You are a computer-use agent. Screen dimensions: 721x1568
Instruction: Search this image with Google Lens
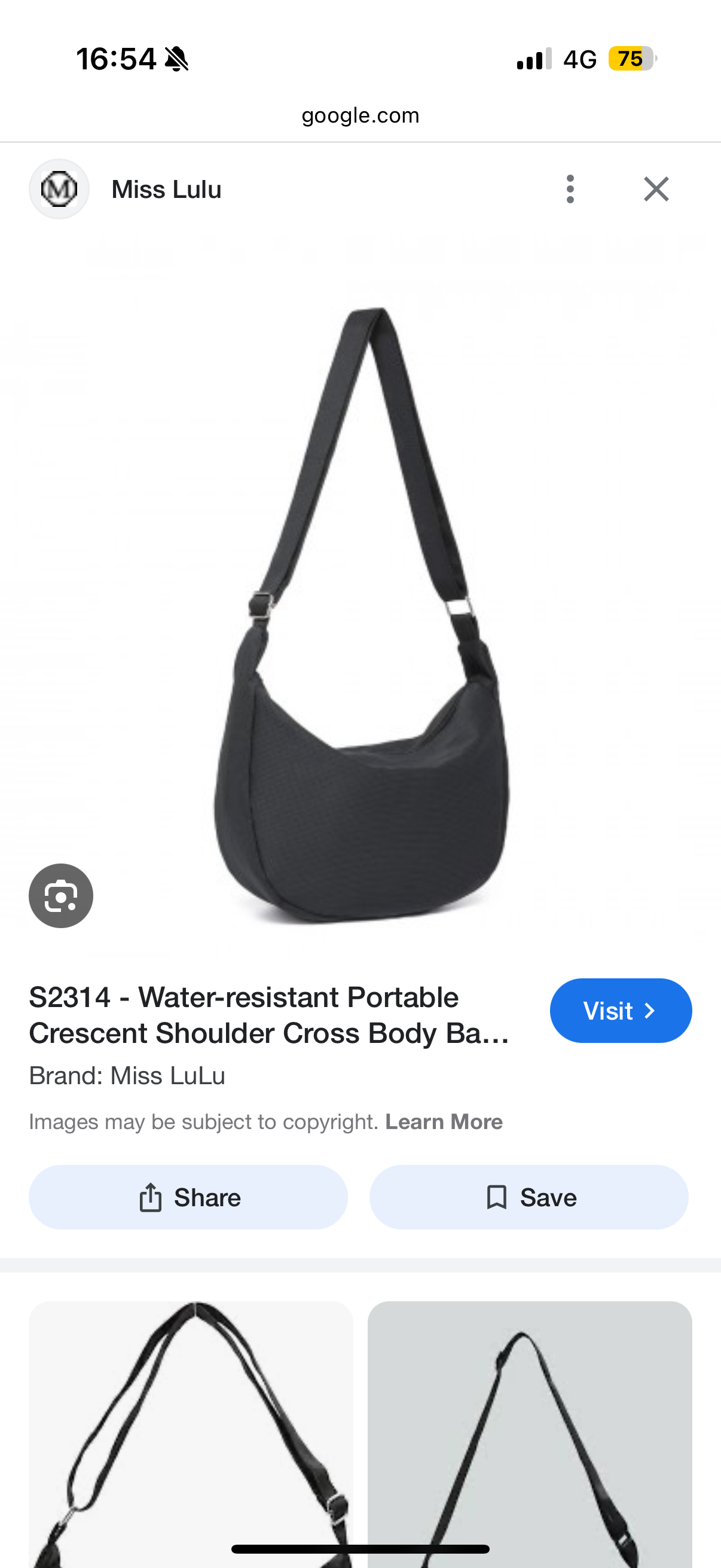click(61, 895)
